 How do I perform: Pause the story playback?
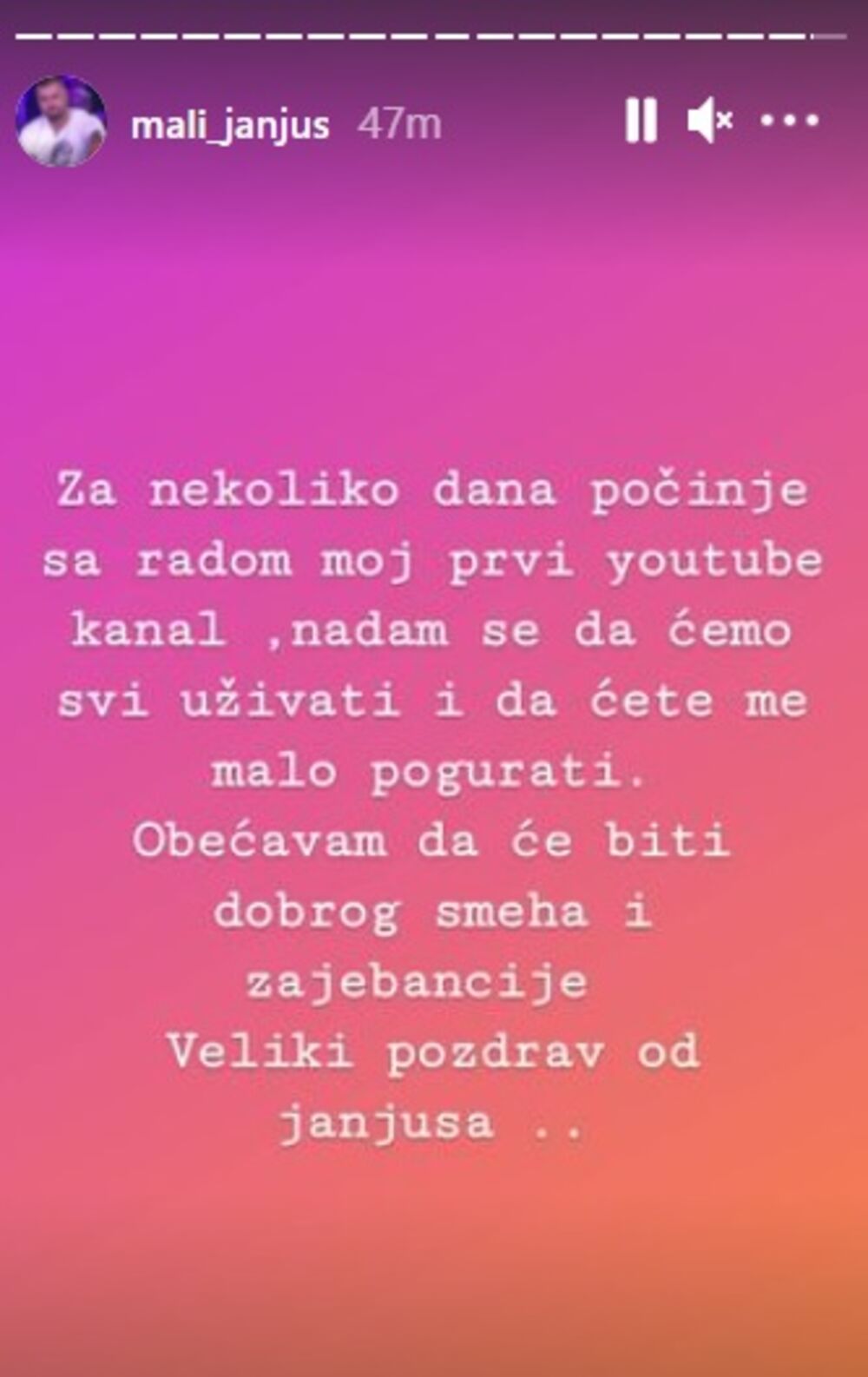(641, 121)
